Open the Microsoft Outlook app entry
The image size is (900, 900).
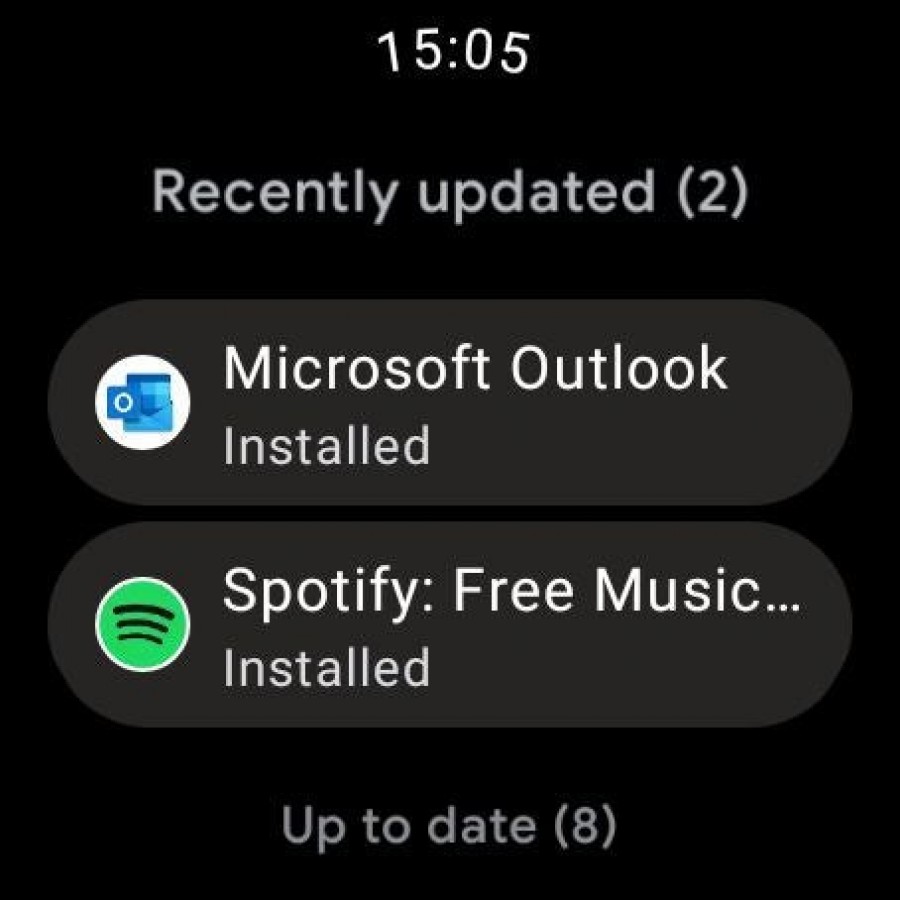tap(450, 403)
